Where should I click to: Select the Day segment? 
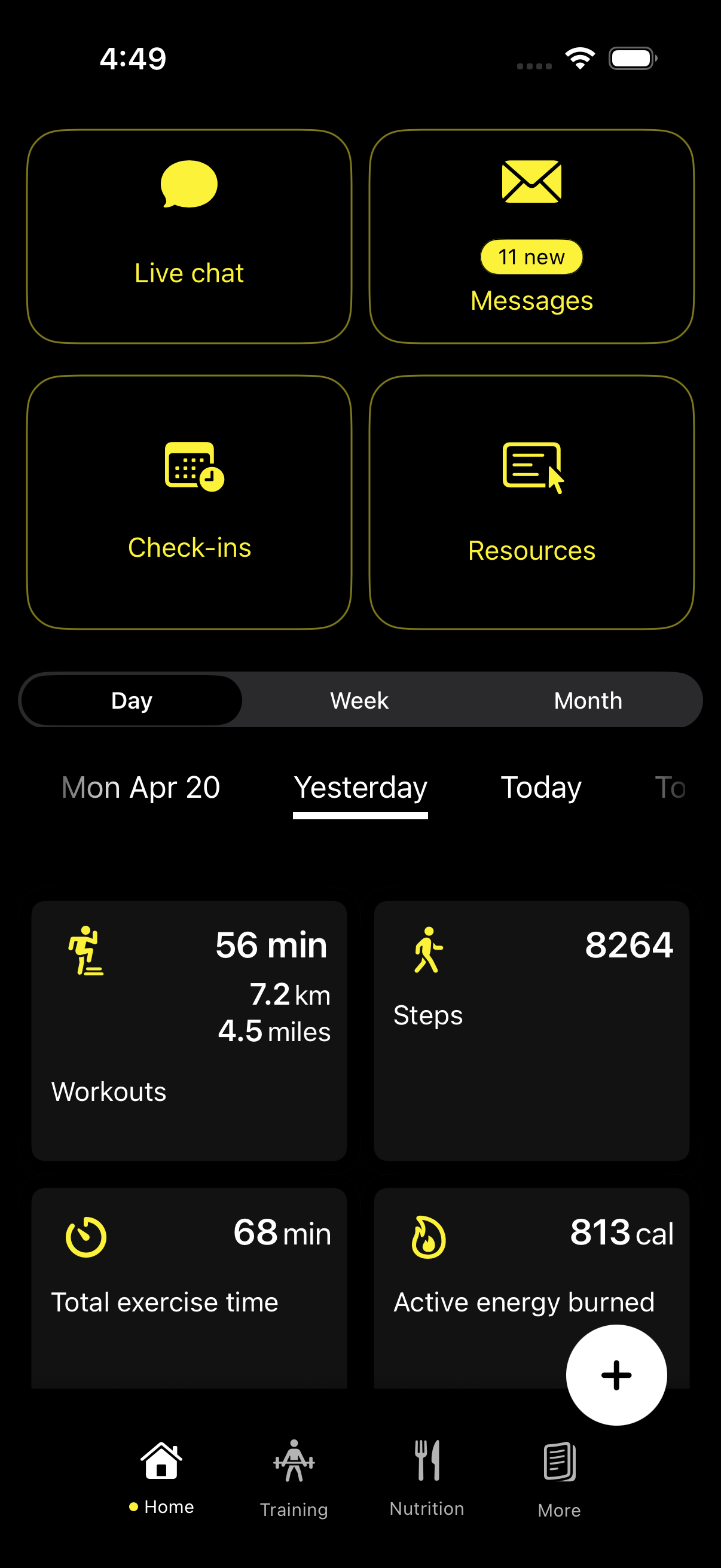132,700
